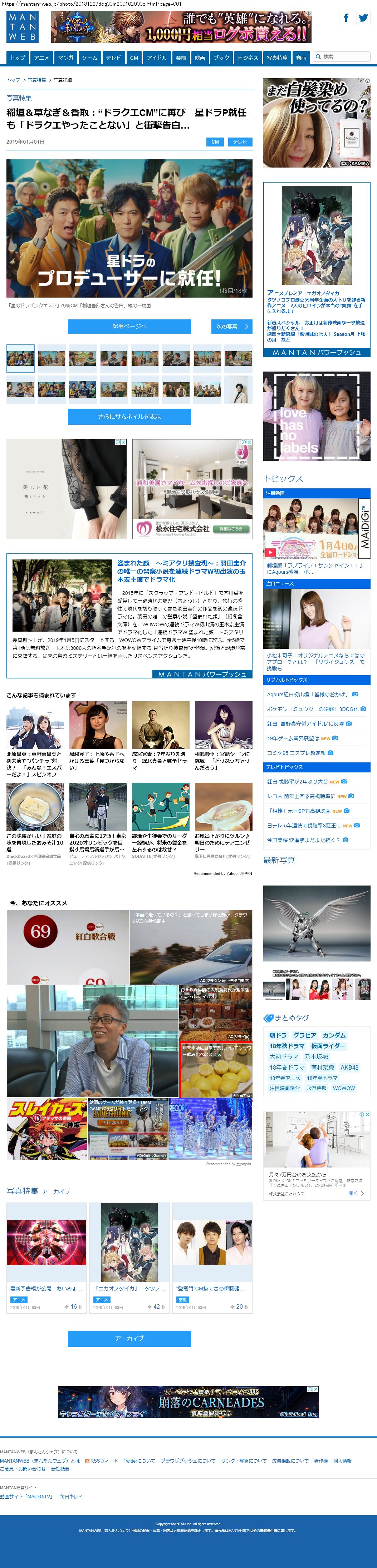Open the Facebook icon in the header
377x1568 pixels.
click(346, 18)
